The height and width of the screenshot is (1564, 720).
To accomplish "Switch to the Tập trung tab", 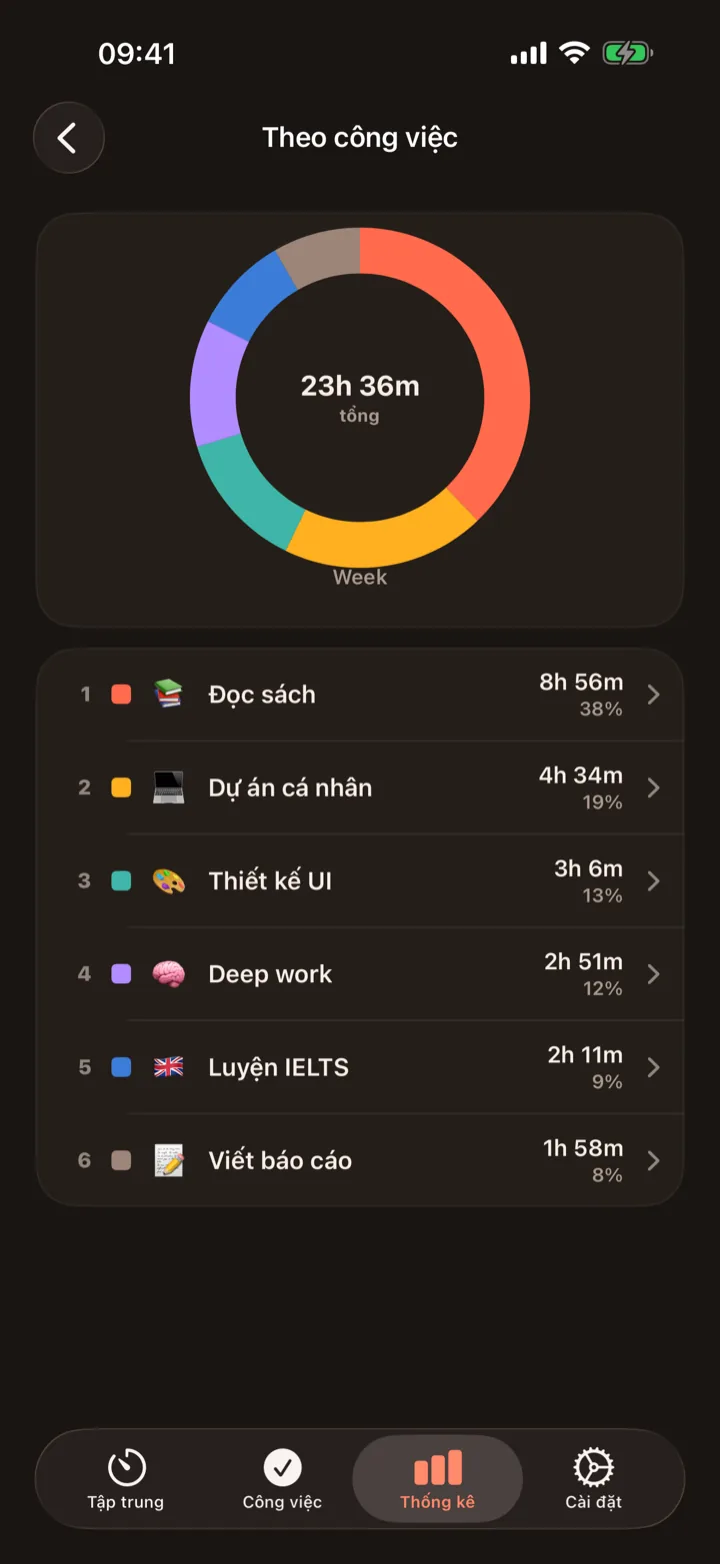I will (x=126, y=1479).
